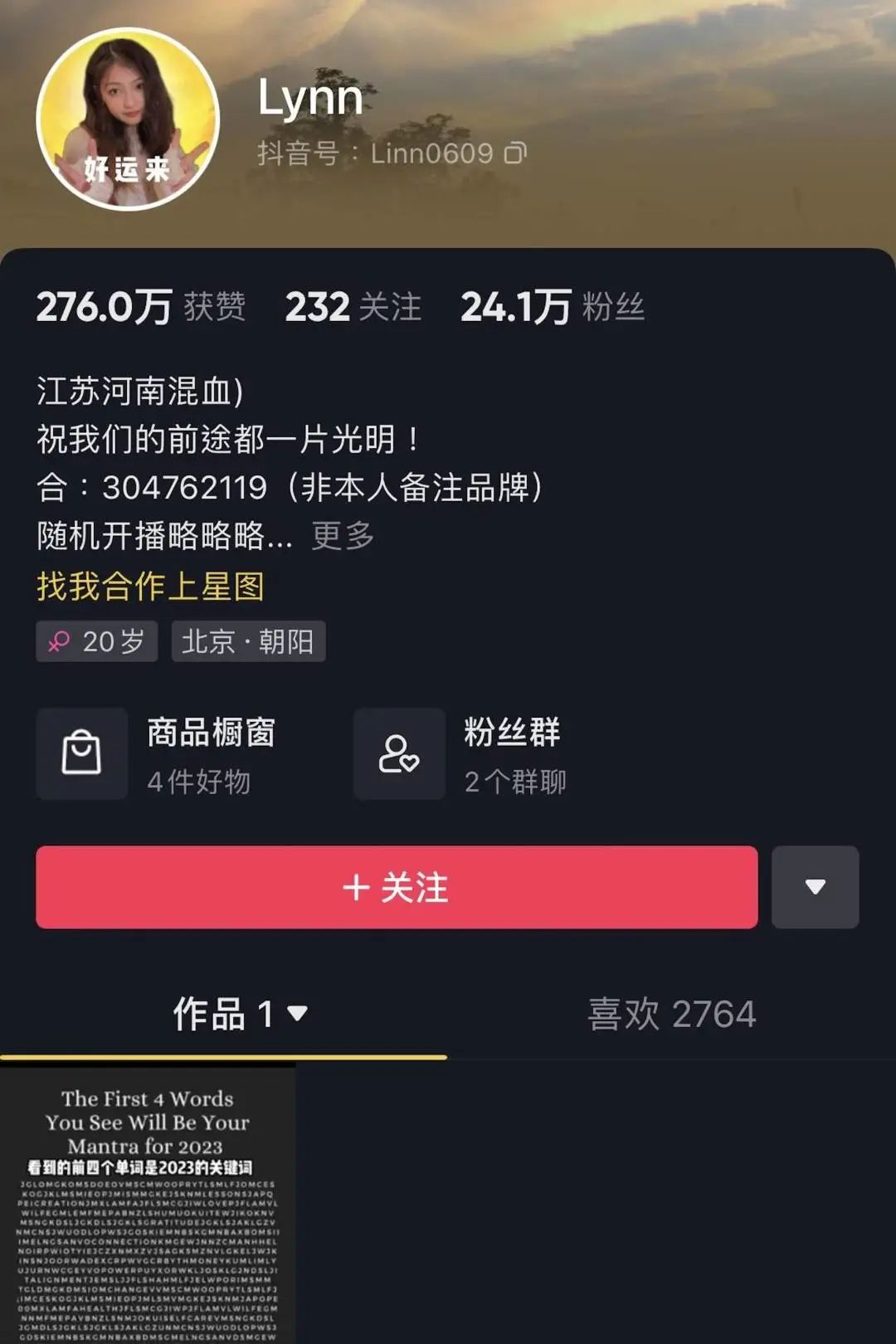The width and height of the screenshot is (896, 1344).
Task: Check the 232 关注 following list
Action: coord(352,308)
